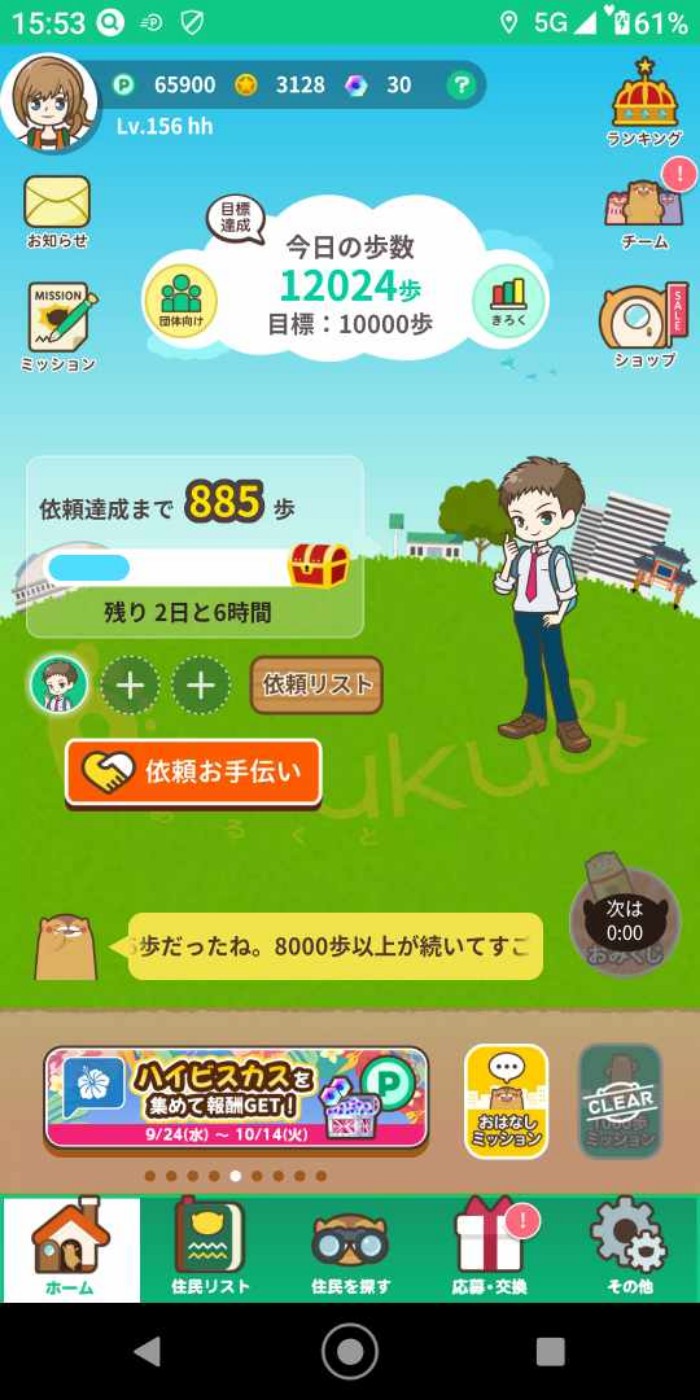The height and width of the screenshot is (1400, 700).
Task: Open おはなしミッション
Action: [506, 1101]
